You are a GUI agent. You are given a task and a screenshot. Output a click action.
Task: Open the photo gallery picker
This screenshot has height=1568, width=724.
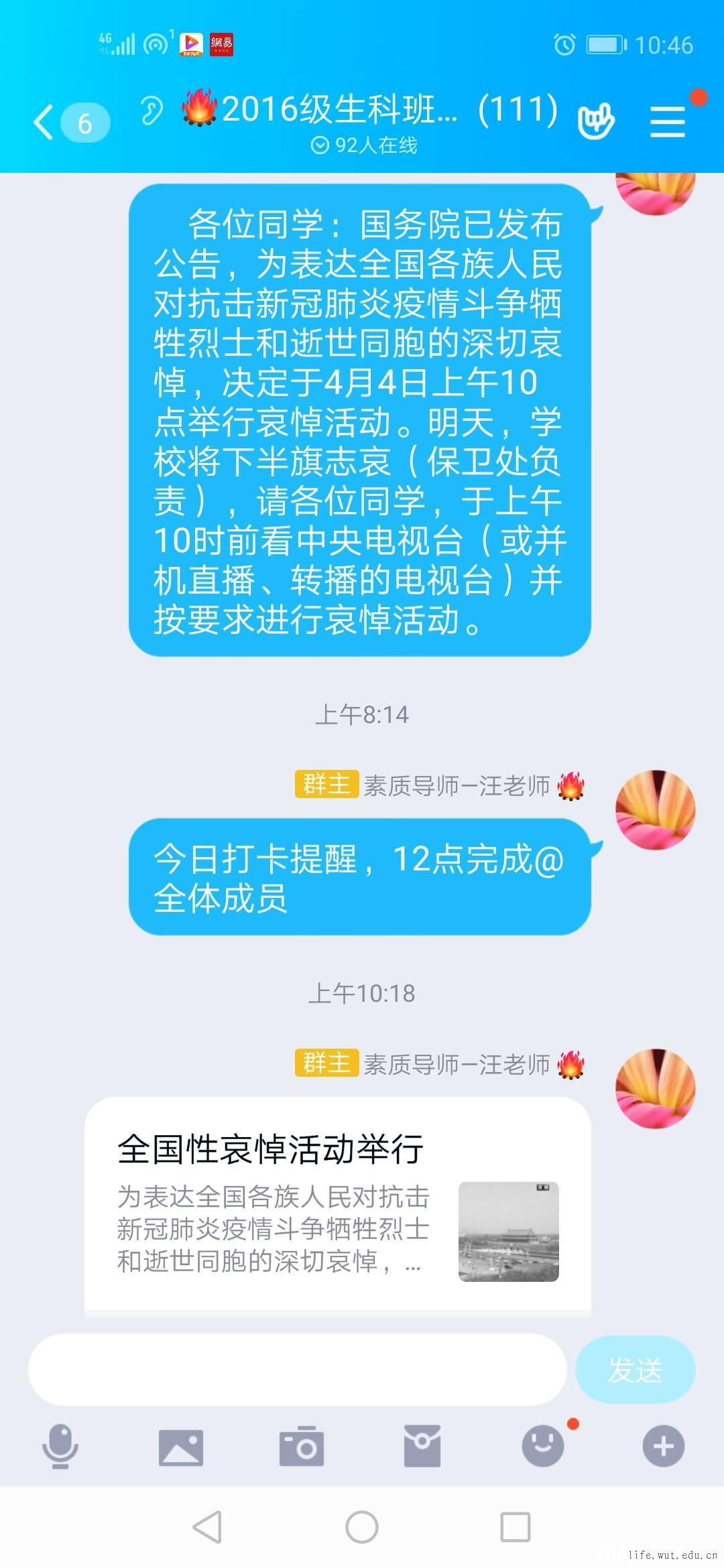click(180, 1447)
